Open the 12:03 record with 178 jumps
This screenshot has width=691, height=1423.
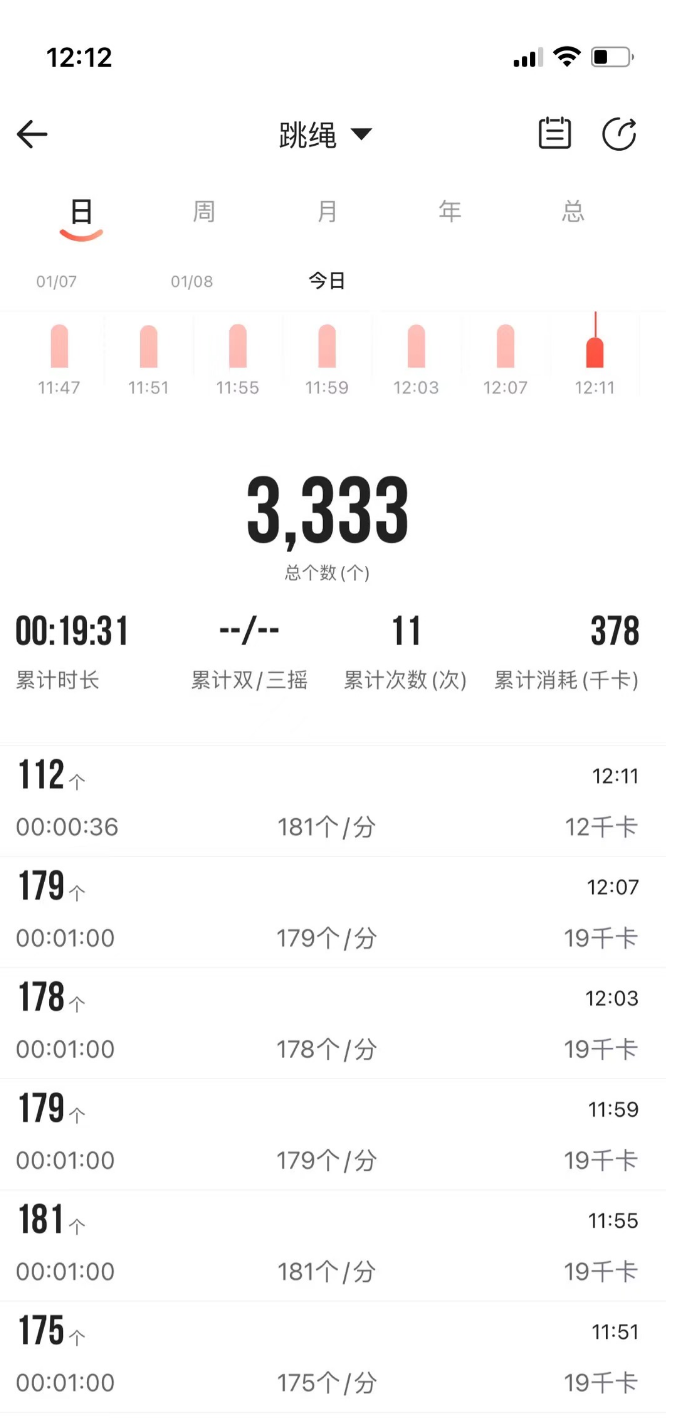(332, 1023)
